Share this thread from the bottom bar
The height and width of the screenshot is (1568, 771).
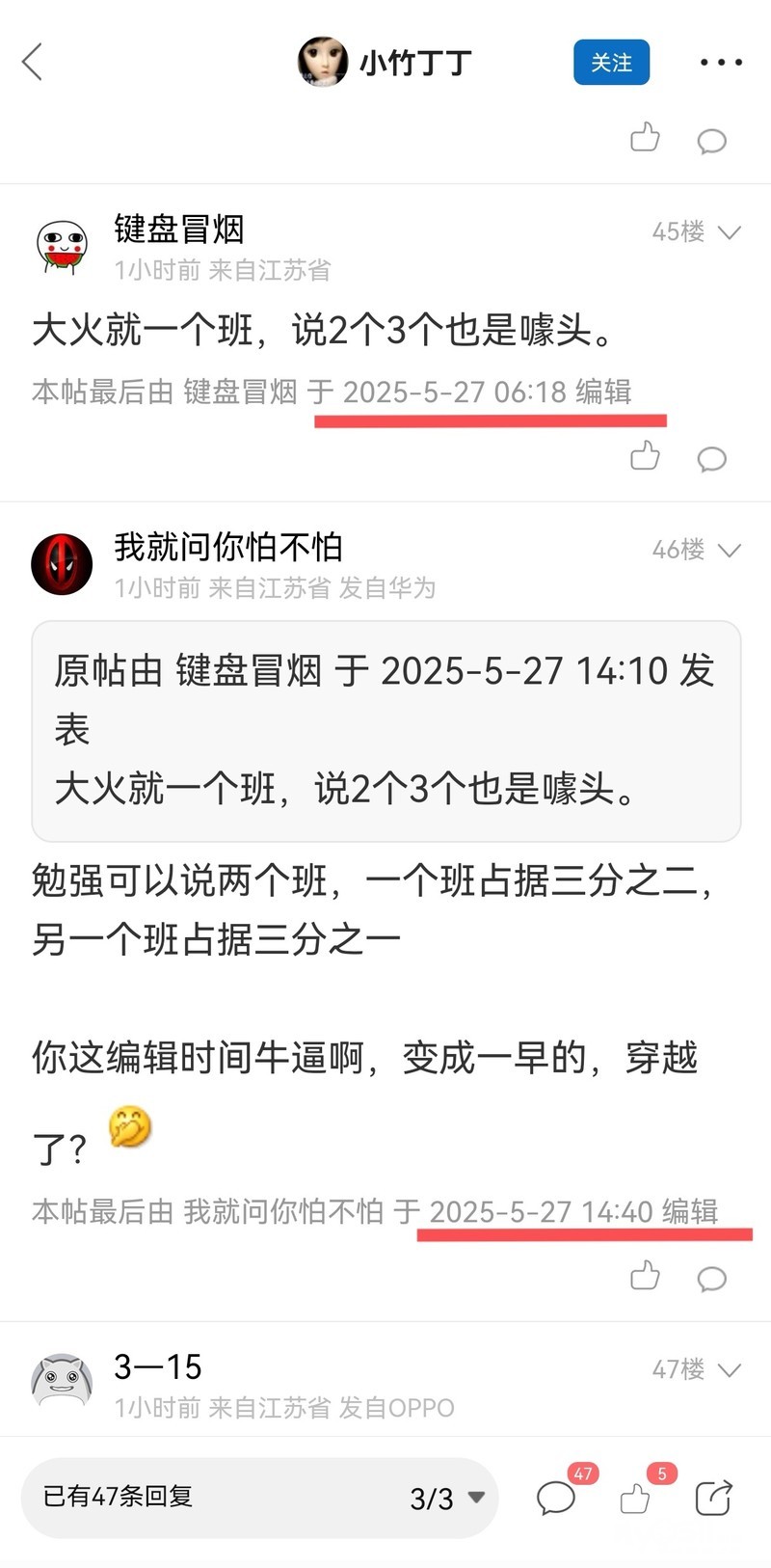(x=713, y=1498)
